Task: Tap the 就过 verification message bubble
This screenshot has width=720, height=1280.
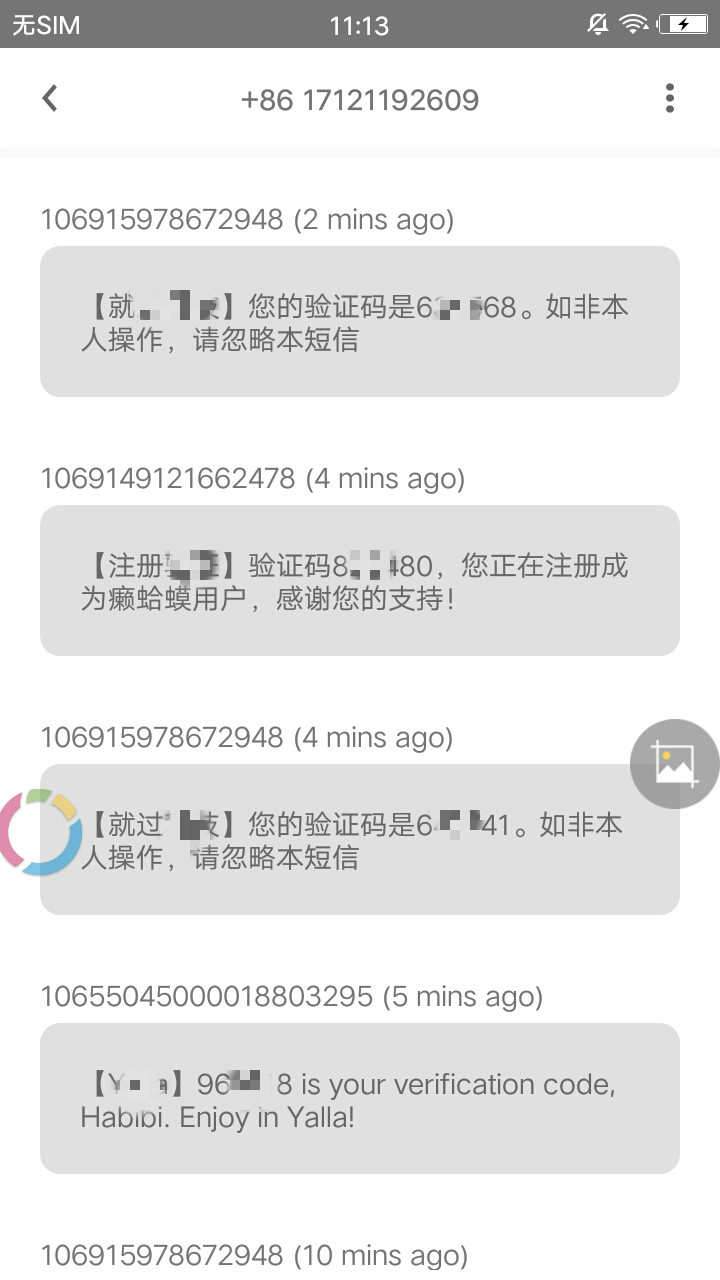Action: (360, 840)
